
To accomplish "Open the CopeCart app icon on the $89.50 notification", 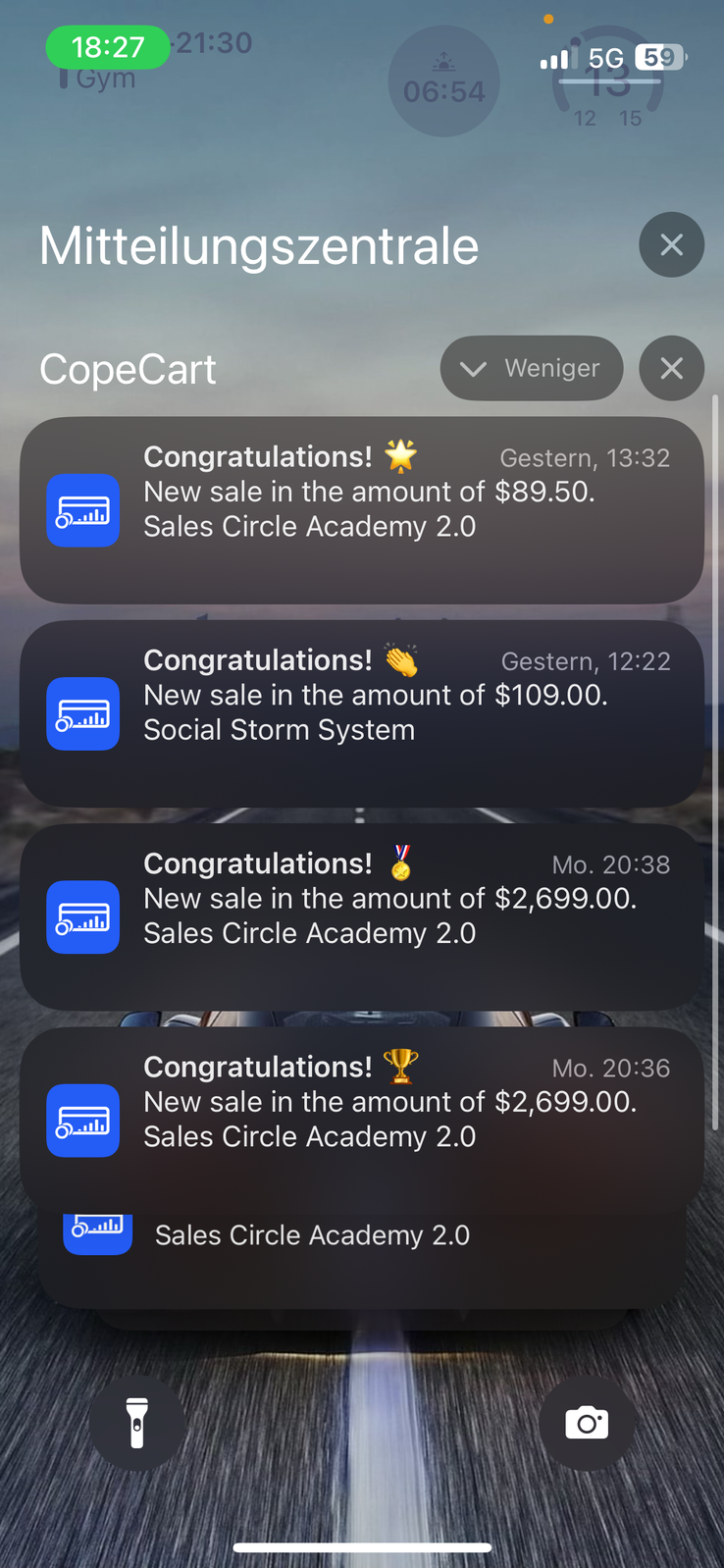I will (x=82, y=510).
